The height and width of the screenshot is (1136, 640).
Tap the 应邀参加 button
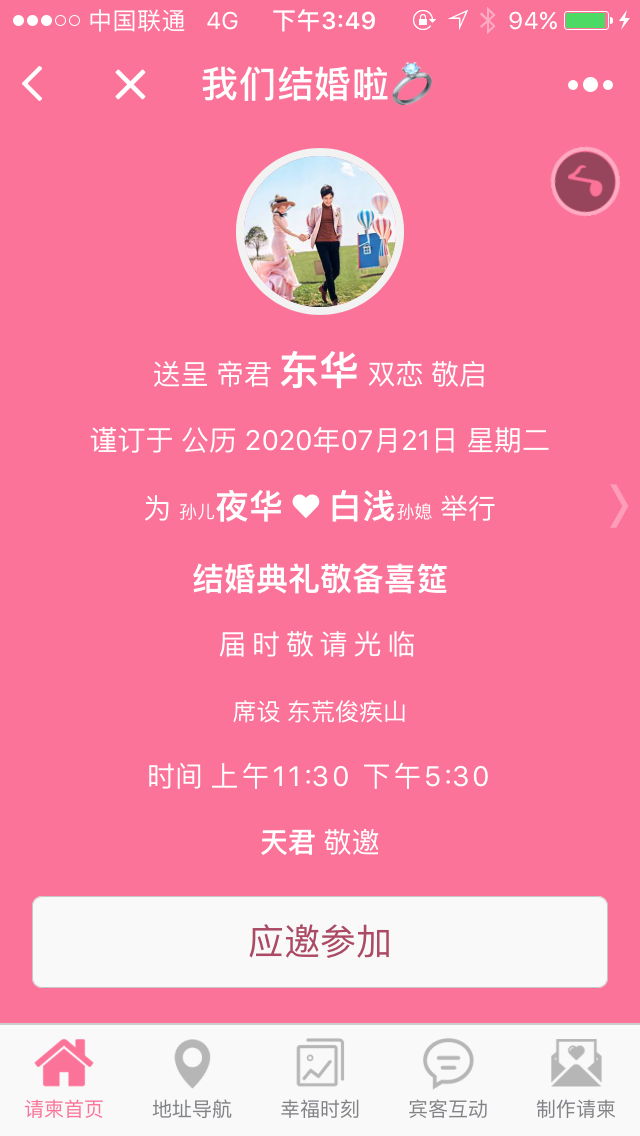(320, 942)
